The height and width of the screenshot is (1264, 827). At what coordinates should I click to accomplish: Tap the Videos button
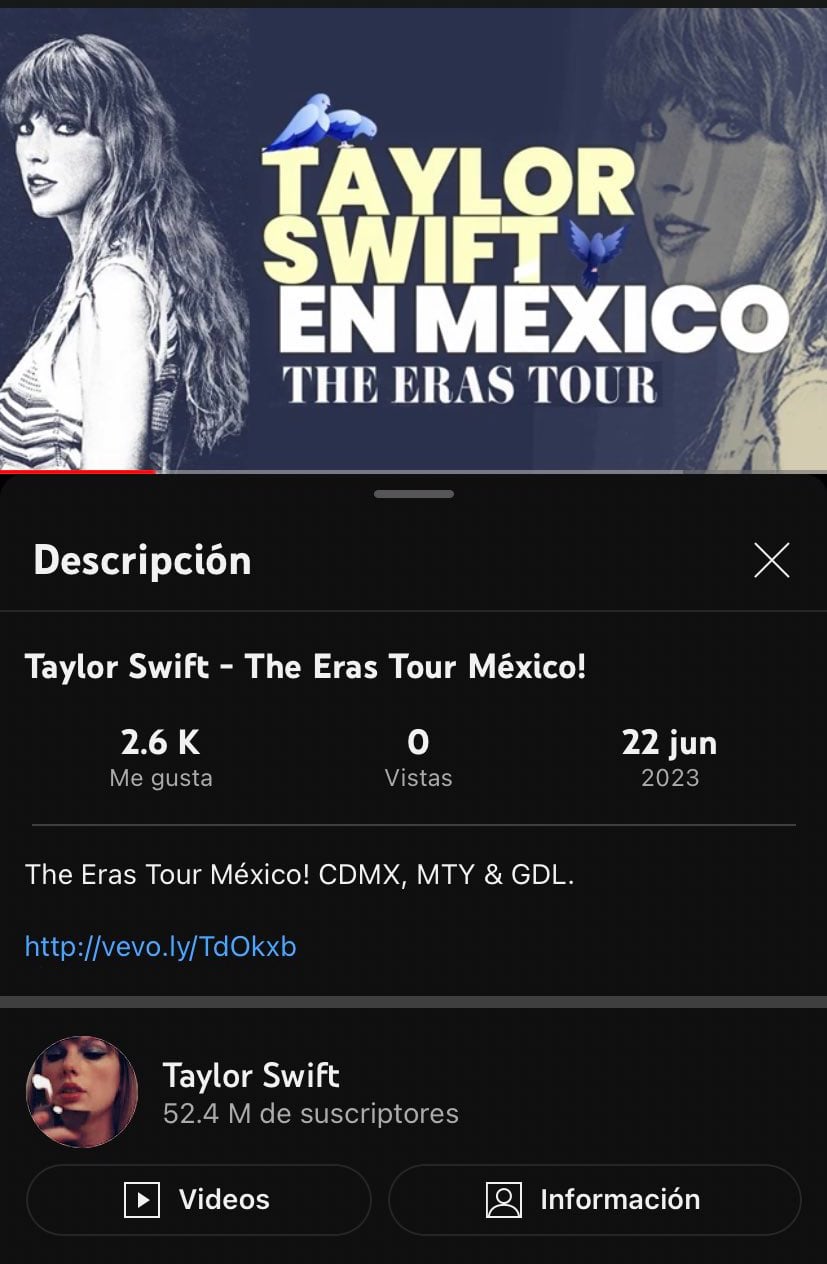tap(198, 1199)
